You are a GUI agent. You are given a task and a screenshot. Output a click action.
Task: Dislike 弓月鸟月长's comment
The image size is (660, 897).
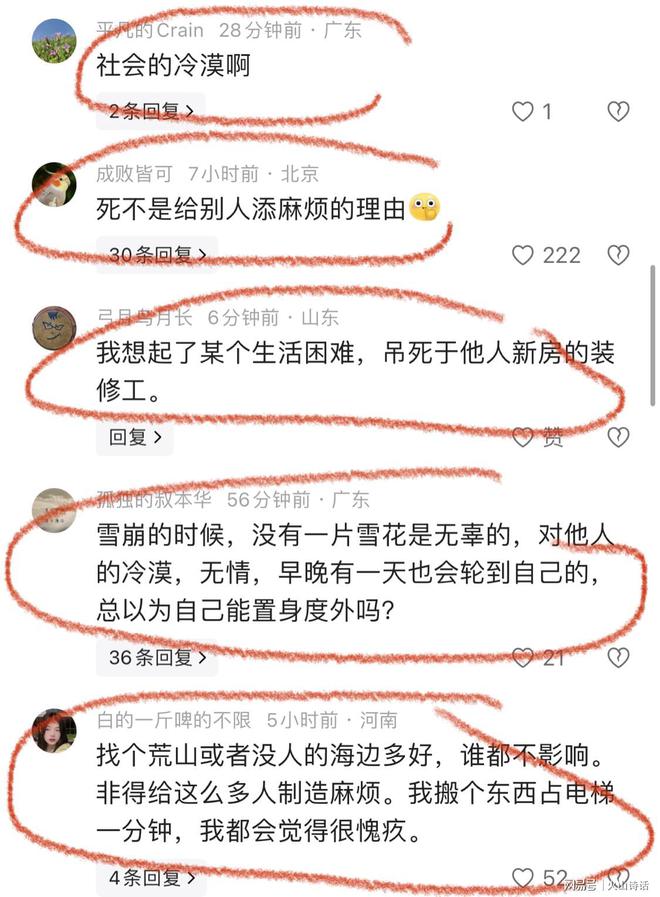(619, 437)
